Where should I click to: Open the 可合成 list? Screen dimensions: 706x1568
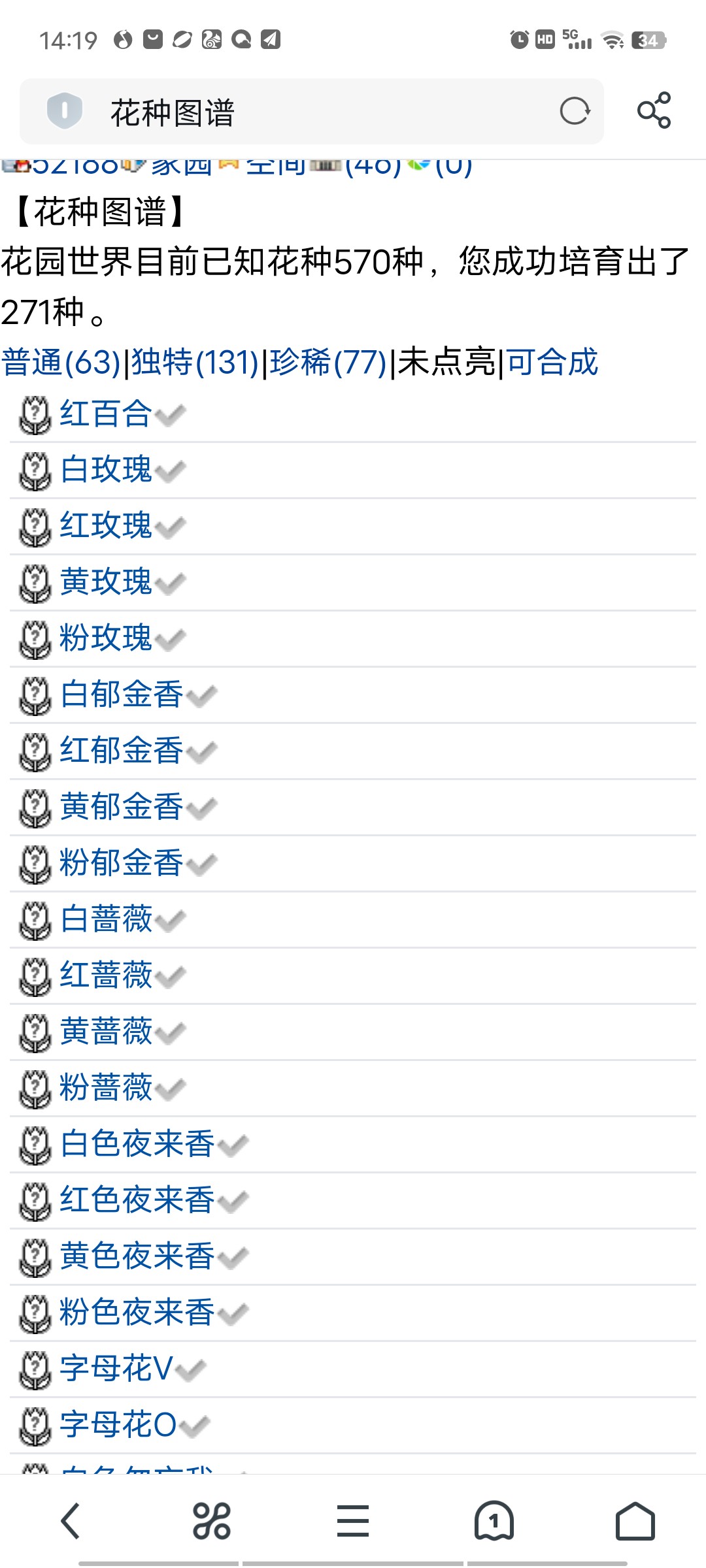point(552,363)
